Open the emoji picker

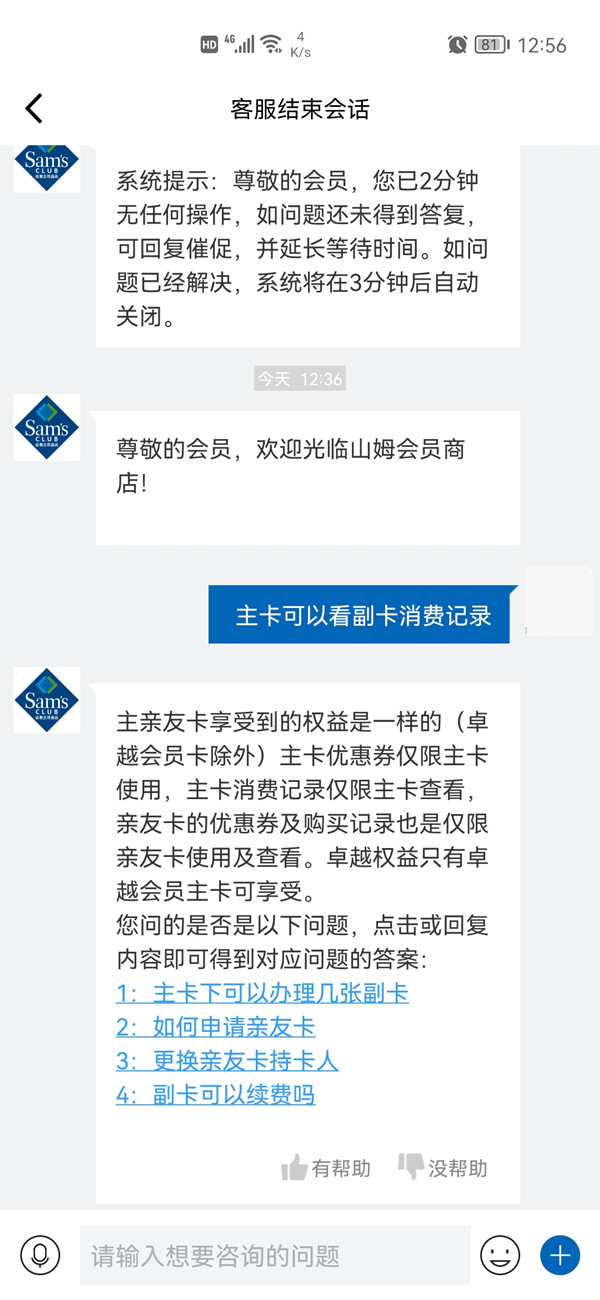coord(500,1255)
